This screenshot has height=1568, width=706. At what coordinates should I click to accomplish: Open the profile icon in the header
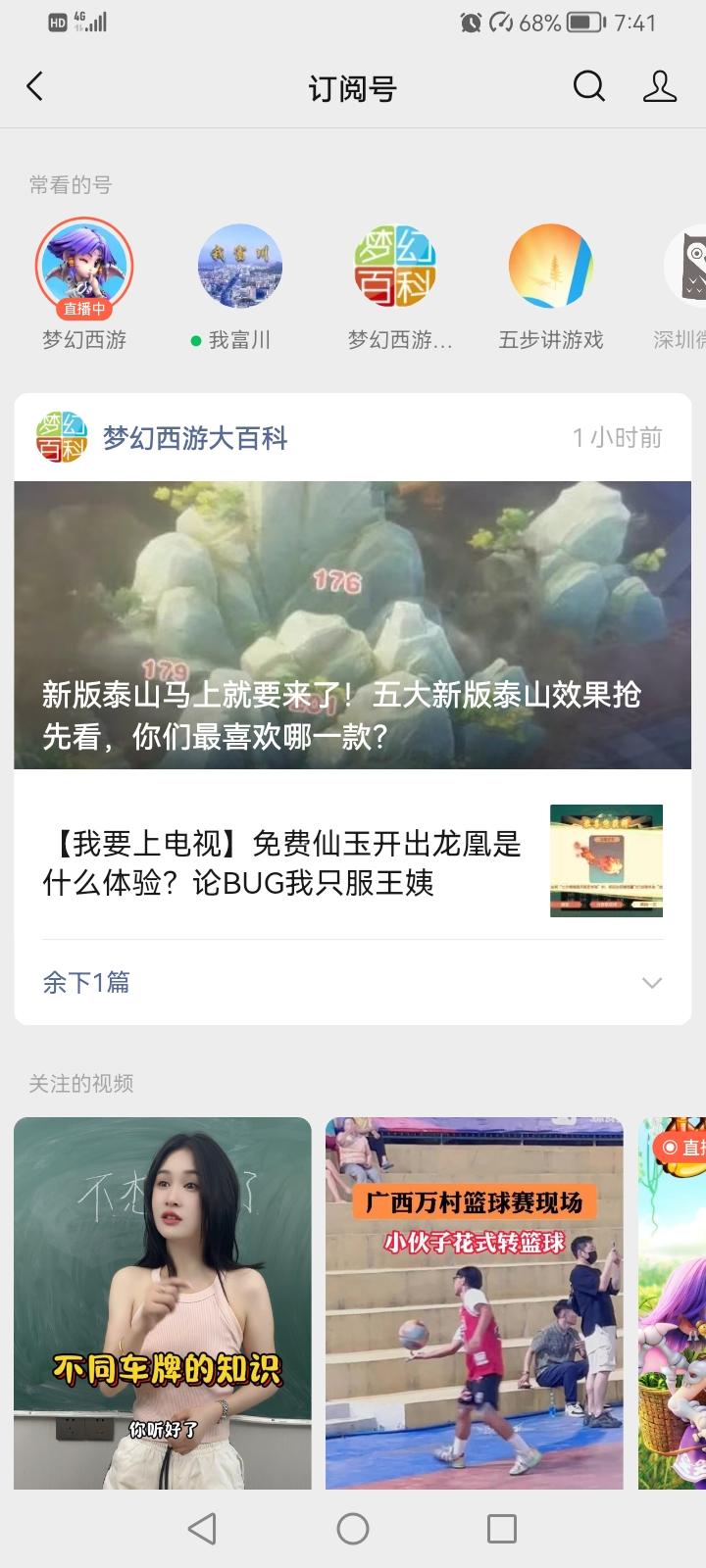[659, 87]
